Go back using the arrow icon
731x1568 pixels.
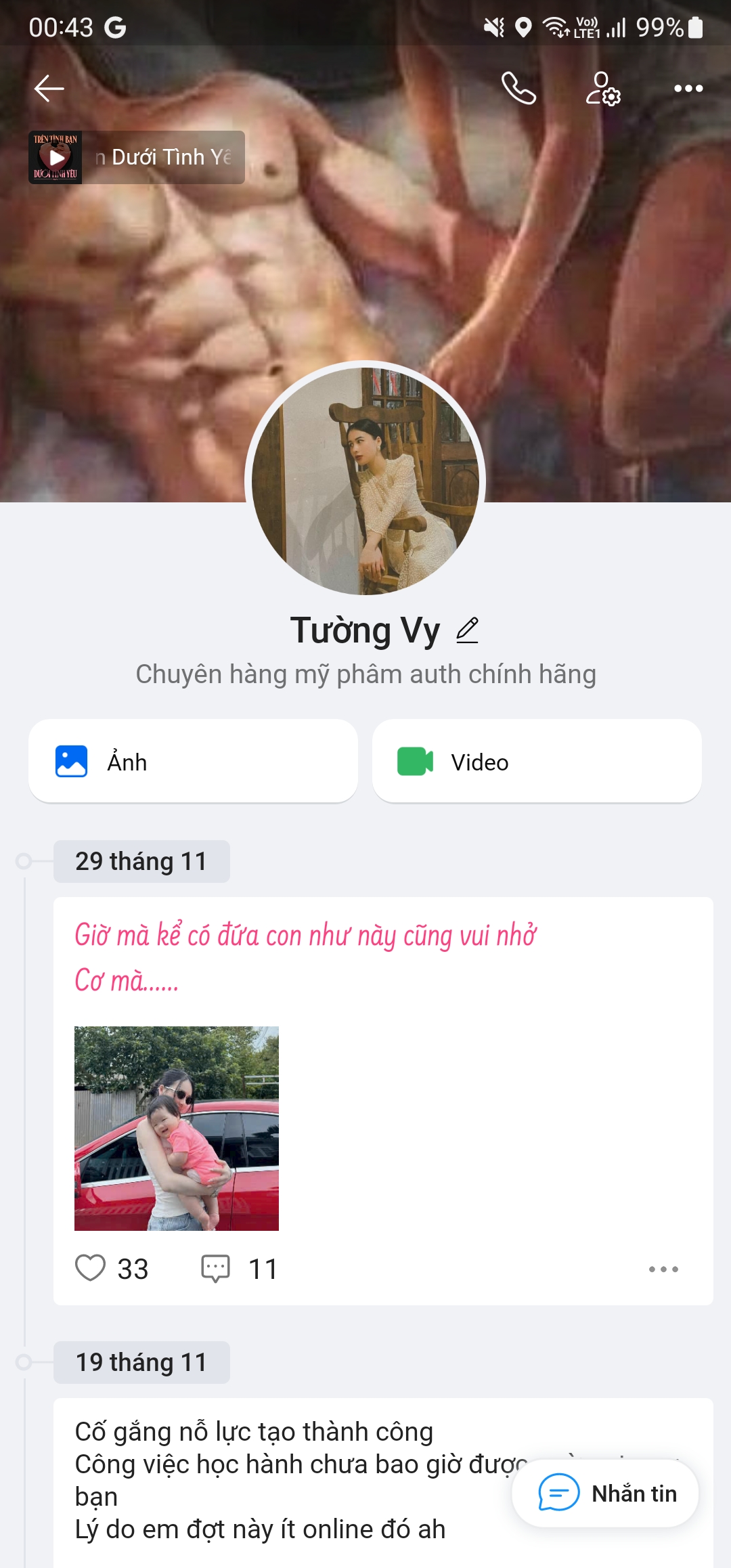click(x=49, y=89)
